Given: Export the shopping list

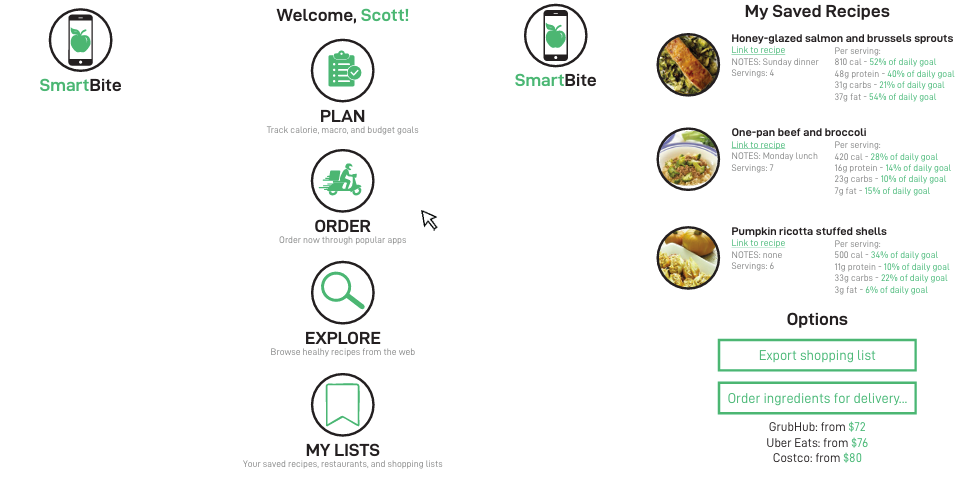Looking at the screenshot, I should point(817,356).
